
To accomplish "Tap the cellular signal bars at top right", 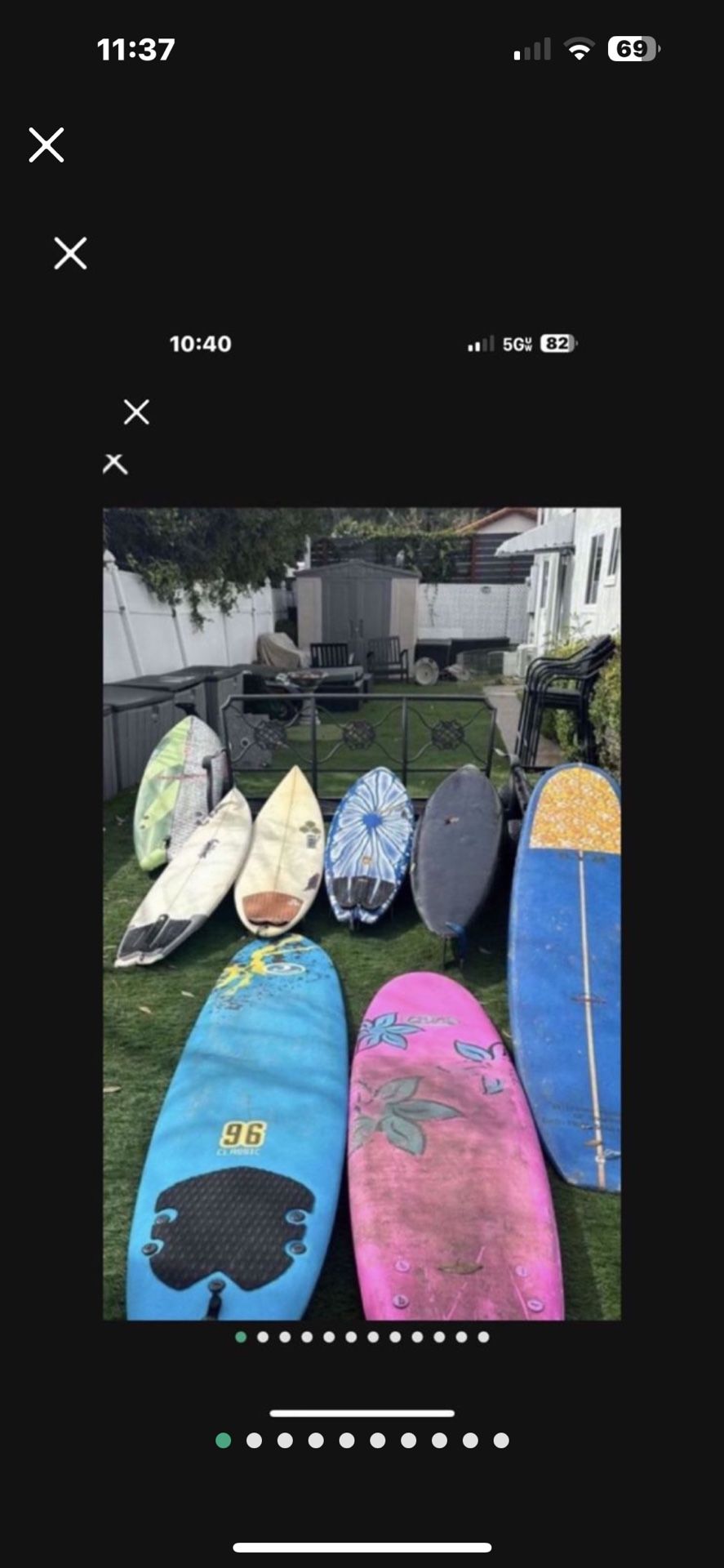I will (x=532, y=51).
